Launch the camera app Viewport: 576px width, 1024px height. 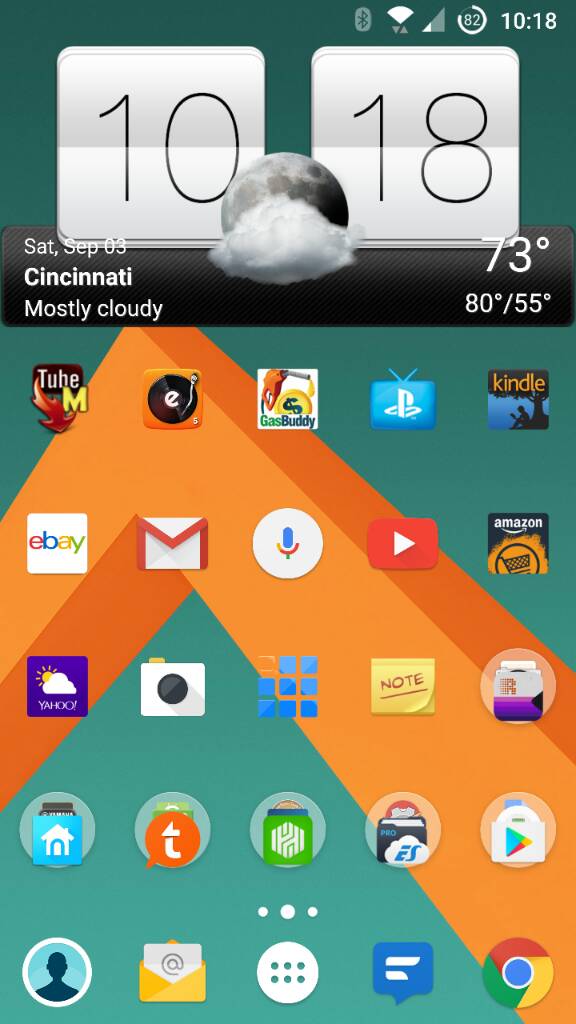click(x=172, y=687)
